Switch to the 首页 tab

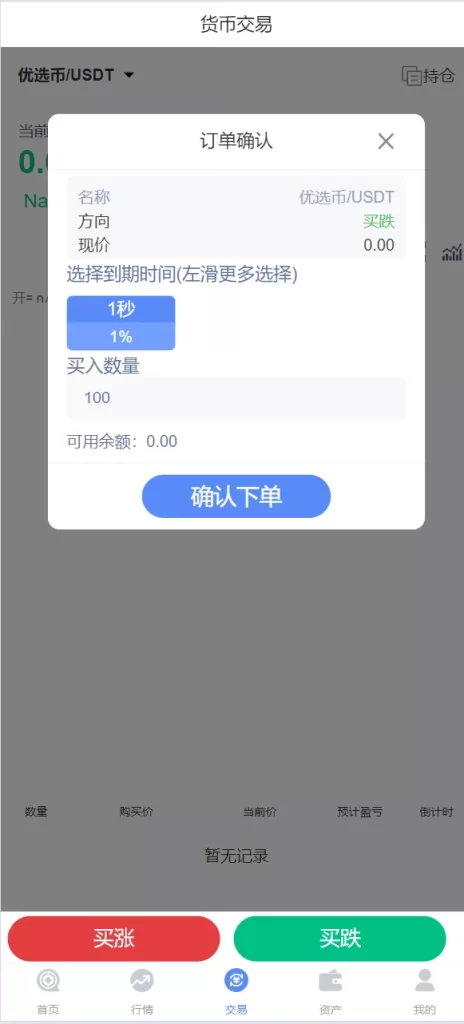[48, 991]
